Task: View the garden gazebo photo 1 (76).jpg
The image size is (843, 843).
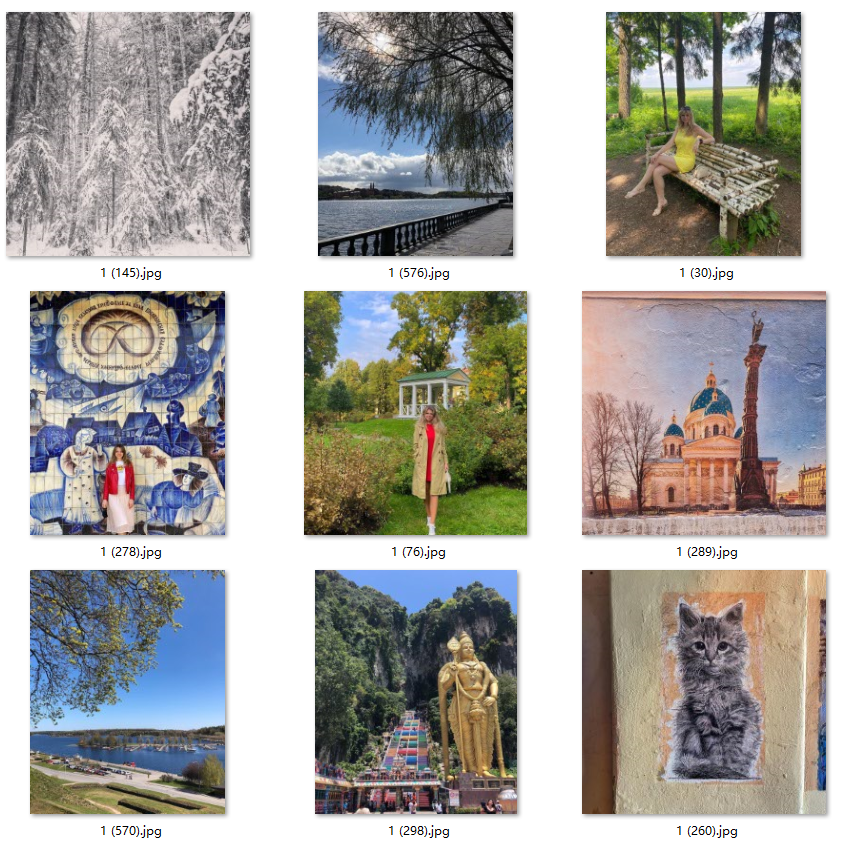Action: [415, 413]
